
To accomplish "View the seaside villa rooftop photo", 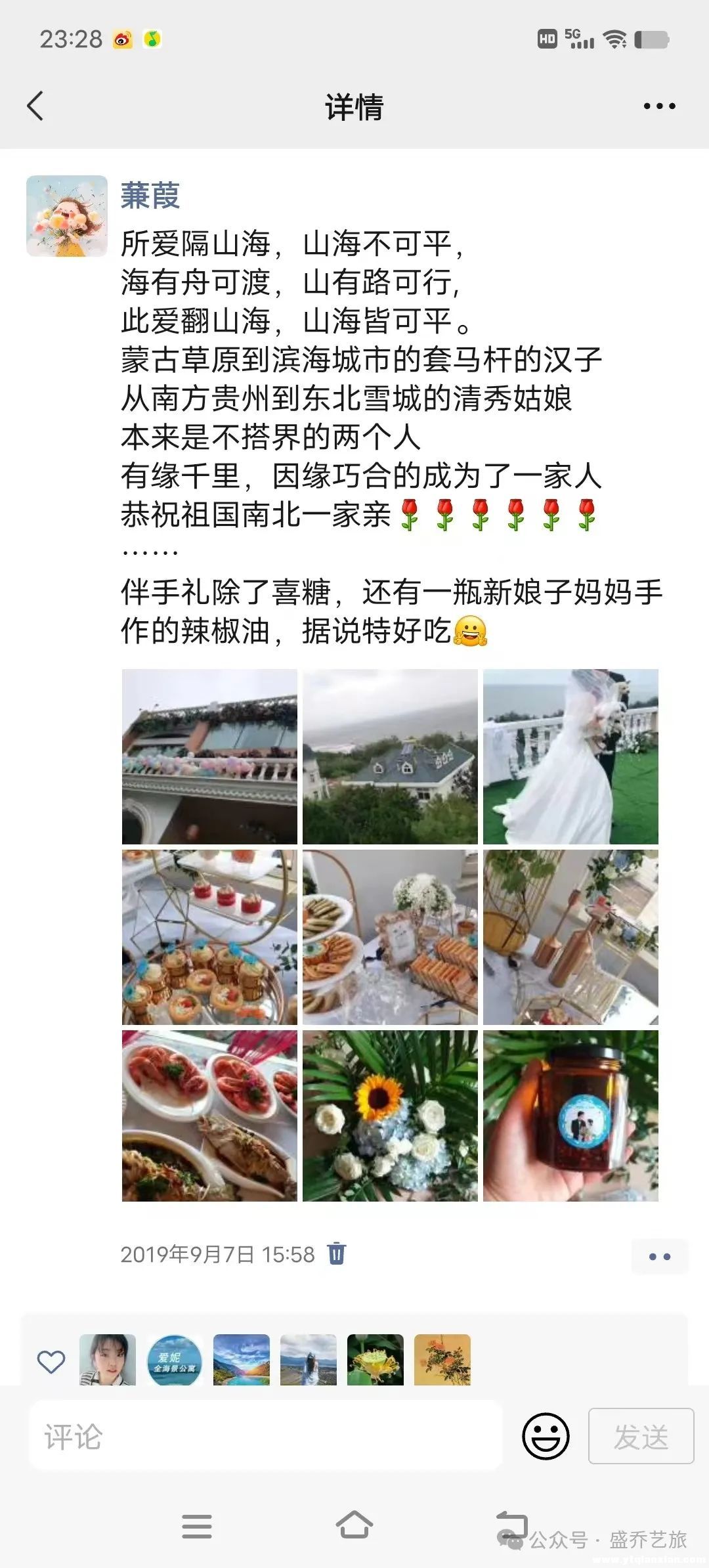I will click(x=390, y=756).
